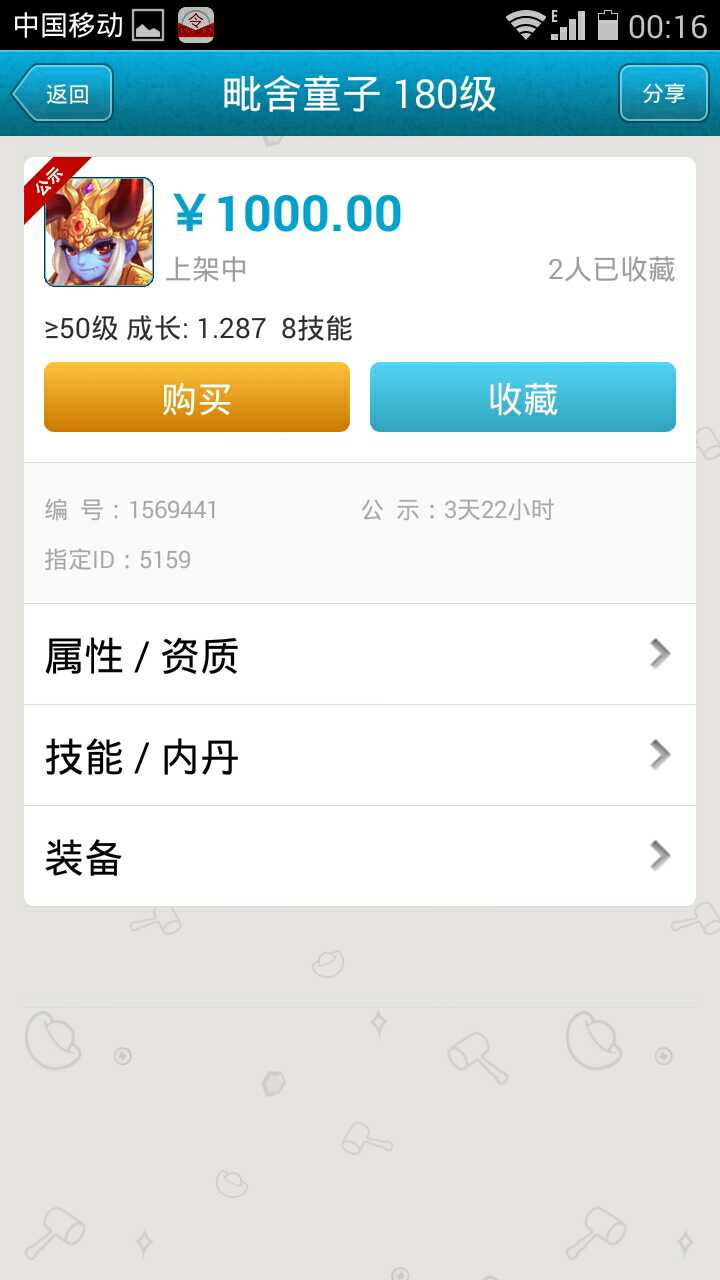
Task: Open the 技能 / 内丹 row
Action: pos(360,756)
